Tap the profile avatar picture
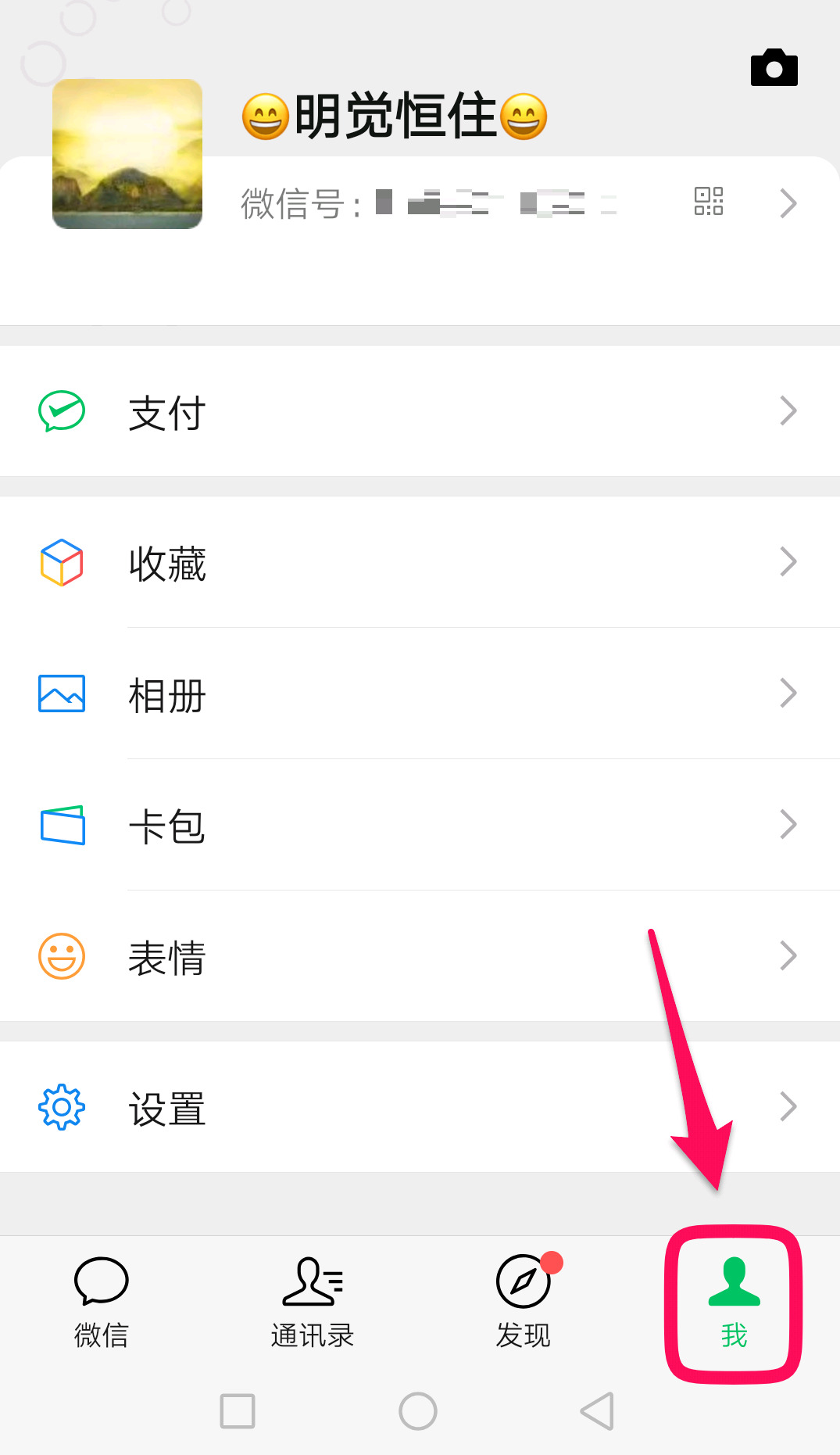Viewport: 840px width, 1455px height. click(x=127, y=154)
